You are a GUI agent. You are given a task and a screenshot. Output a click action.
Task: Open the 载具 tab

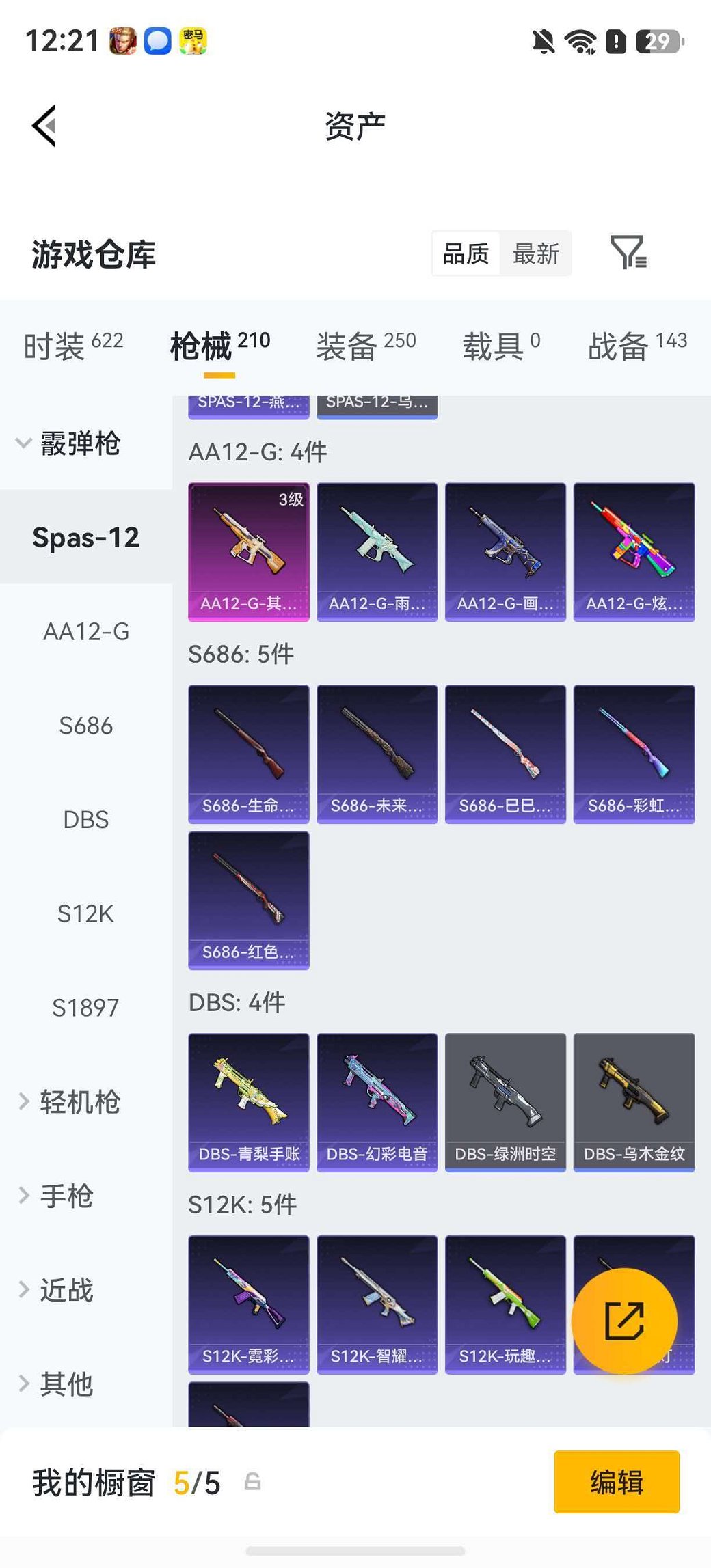coord(501,346)
